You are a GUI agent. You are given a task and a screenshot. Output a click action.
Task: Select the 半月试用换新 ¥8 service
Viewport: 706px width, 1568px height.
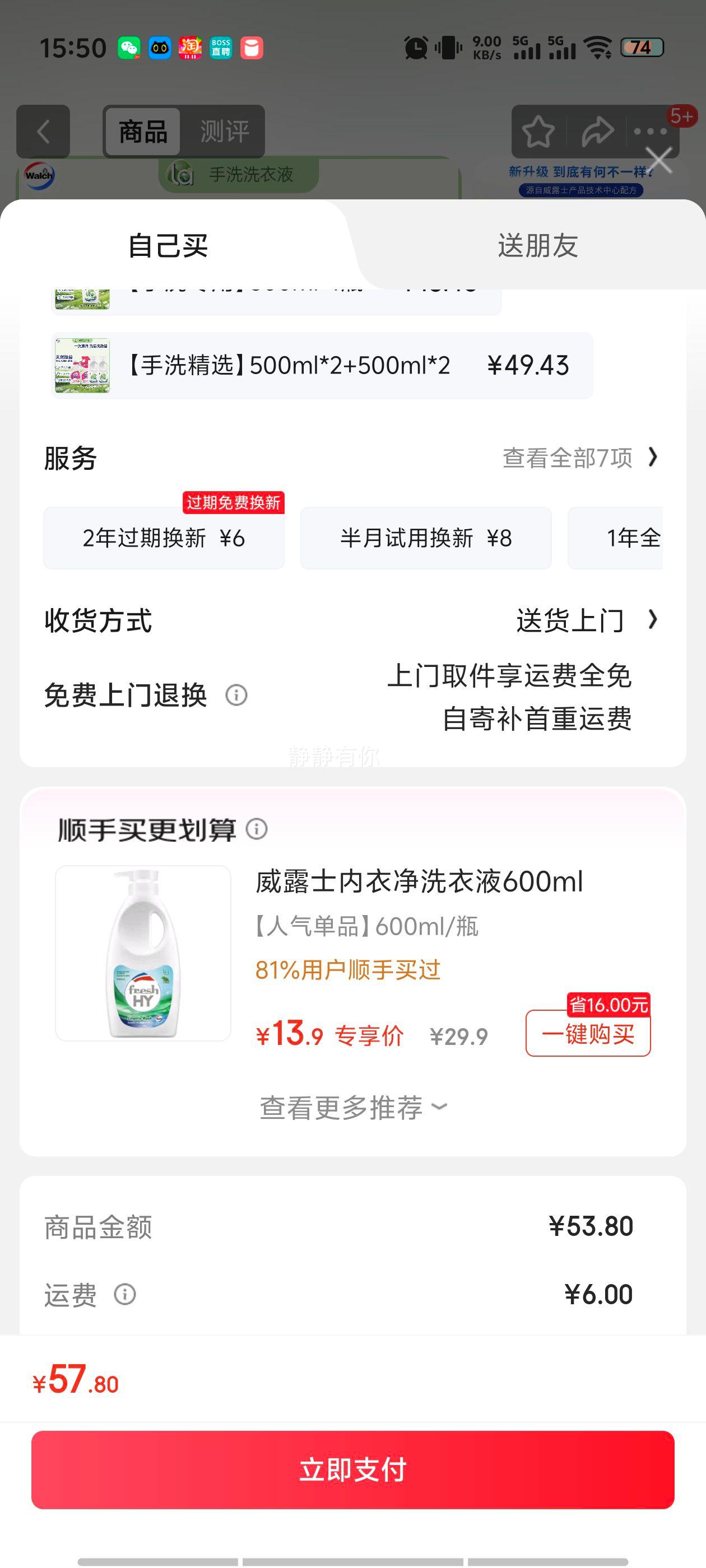[x=425, y=538]
